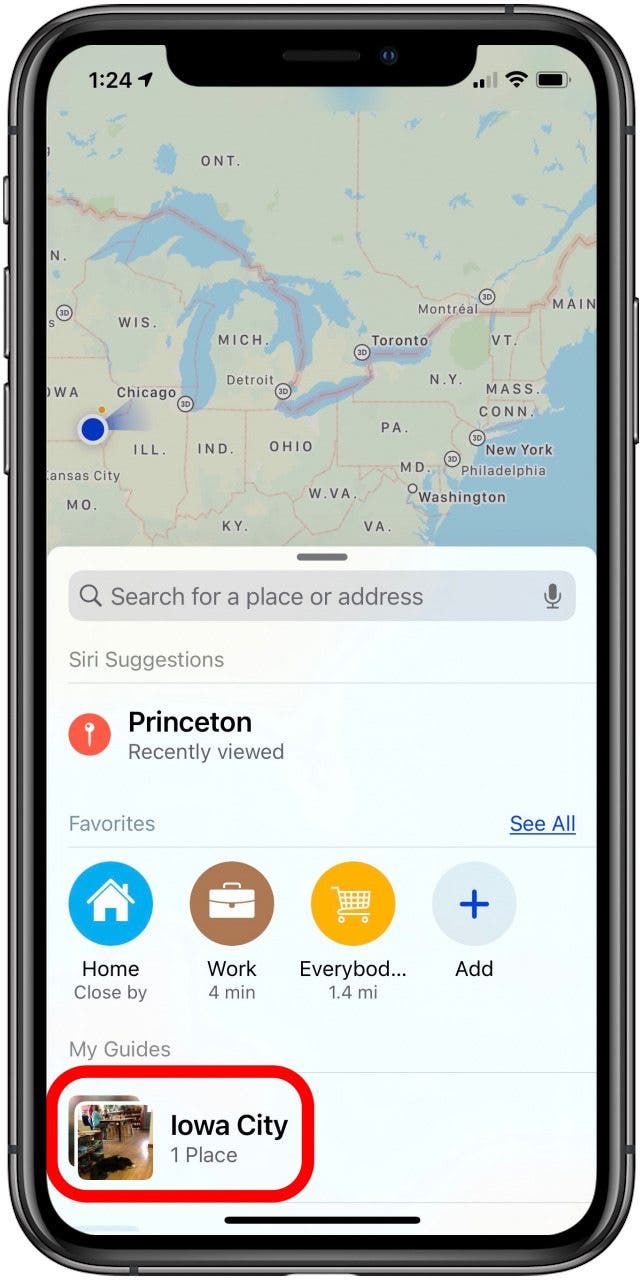The image size is (642, 1280).
Task: Select the Work favorite
Action: pos(231,904)
